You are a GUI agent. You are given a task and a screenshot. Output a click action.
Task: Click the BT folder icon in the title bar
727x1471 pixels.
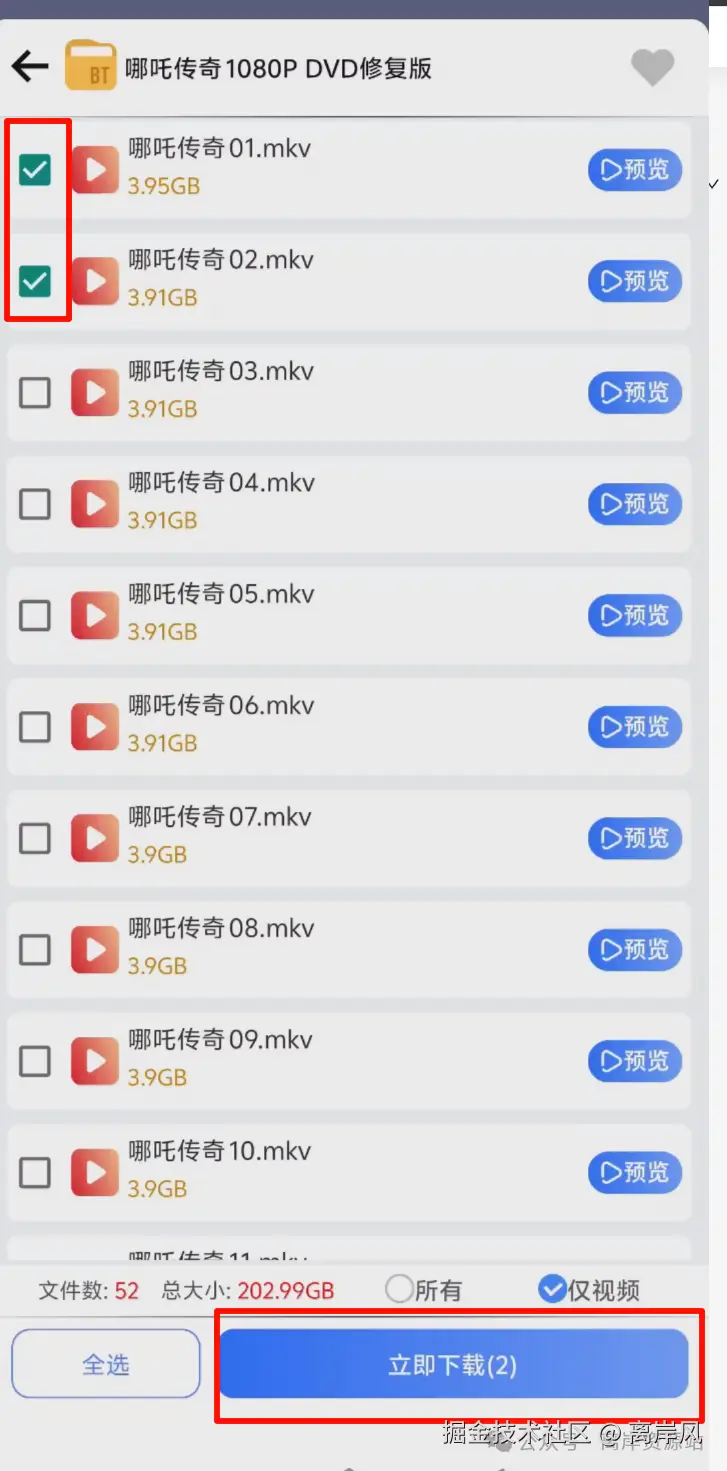click(88, 66)
